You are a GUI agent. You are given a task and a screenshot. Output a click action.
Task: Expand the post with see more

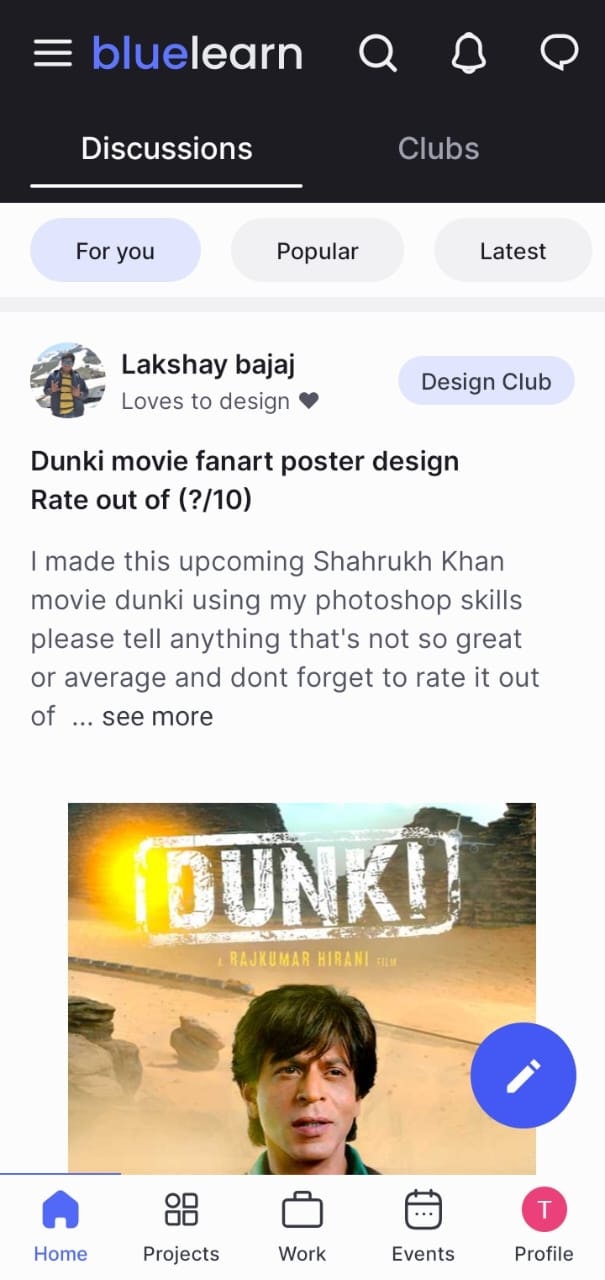(x=157, y=717)
